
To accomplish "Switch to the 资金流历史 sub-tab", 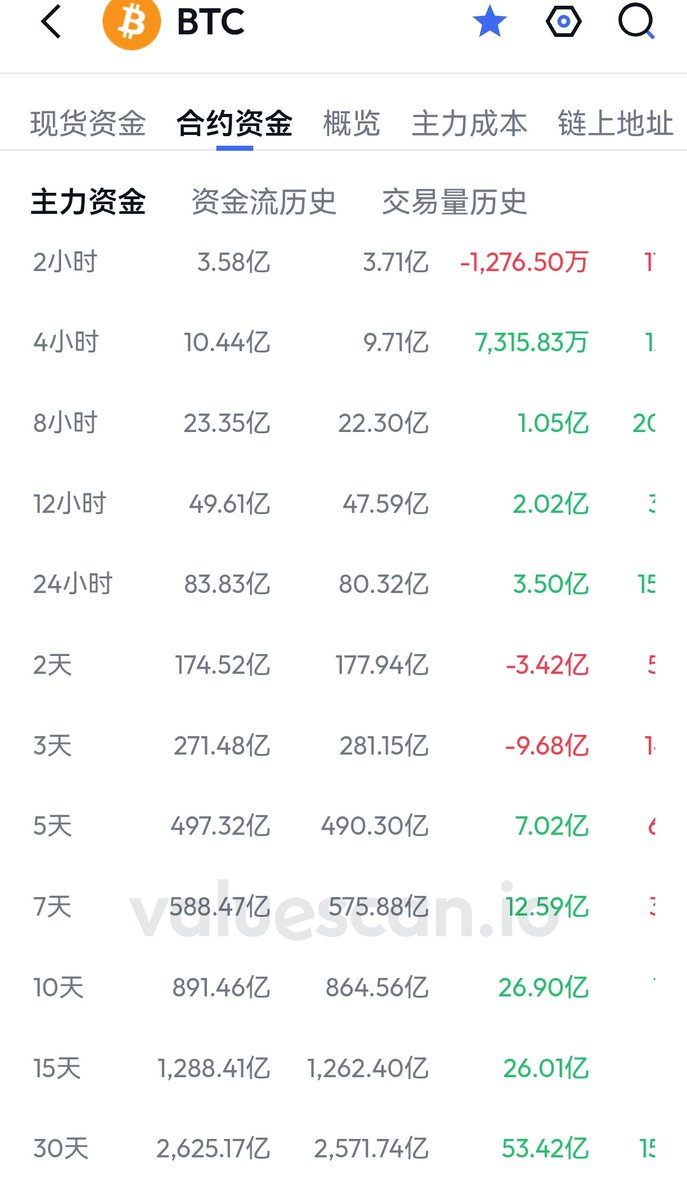I will click(x=264, y=202).
